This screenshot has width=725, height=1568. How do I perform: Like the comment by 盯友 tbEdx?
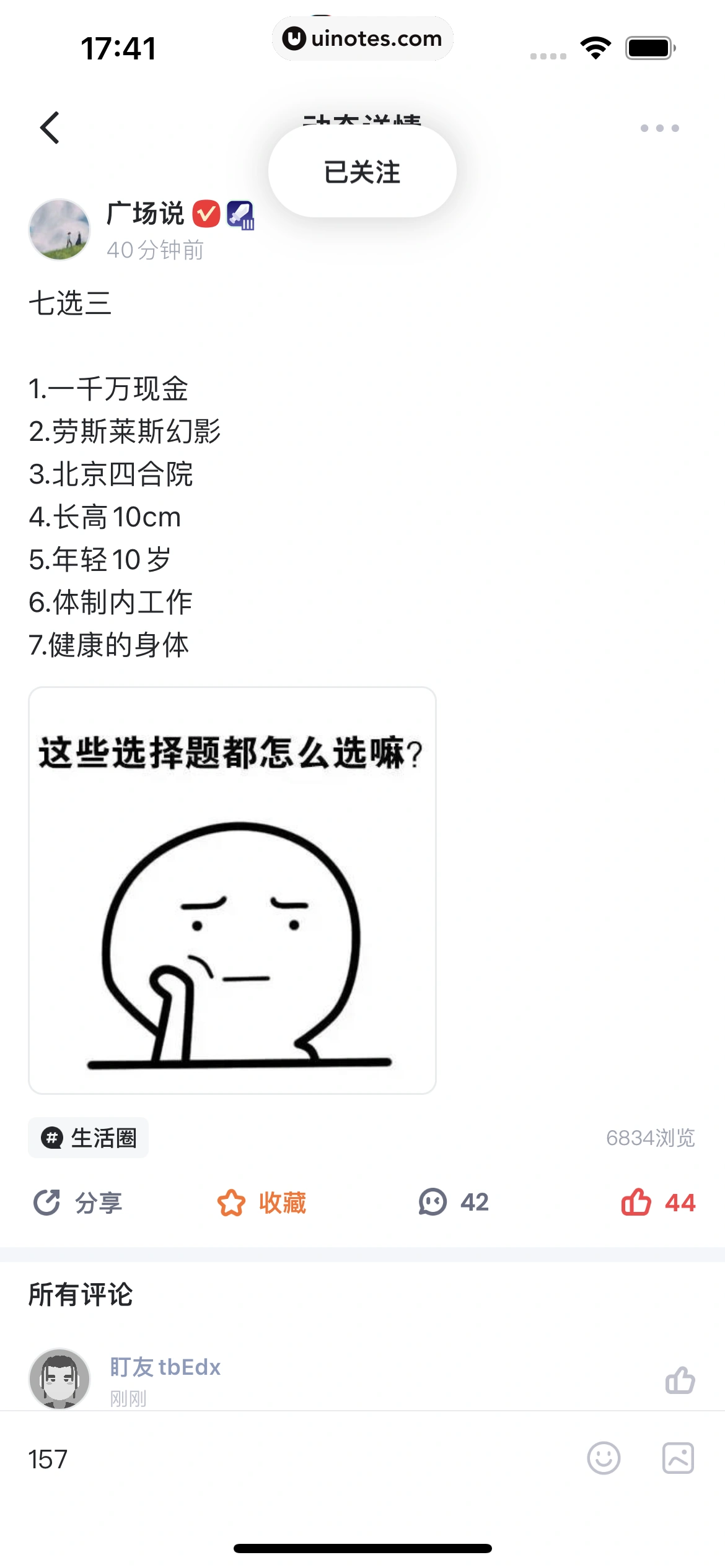coord(680,1380)
